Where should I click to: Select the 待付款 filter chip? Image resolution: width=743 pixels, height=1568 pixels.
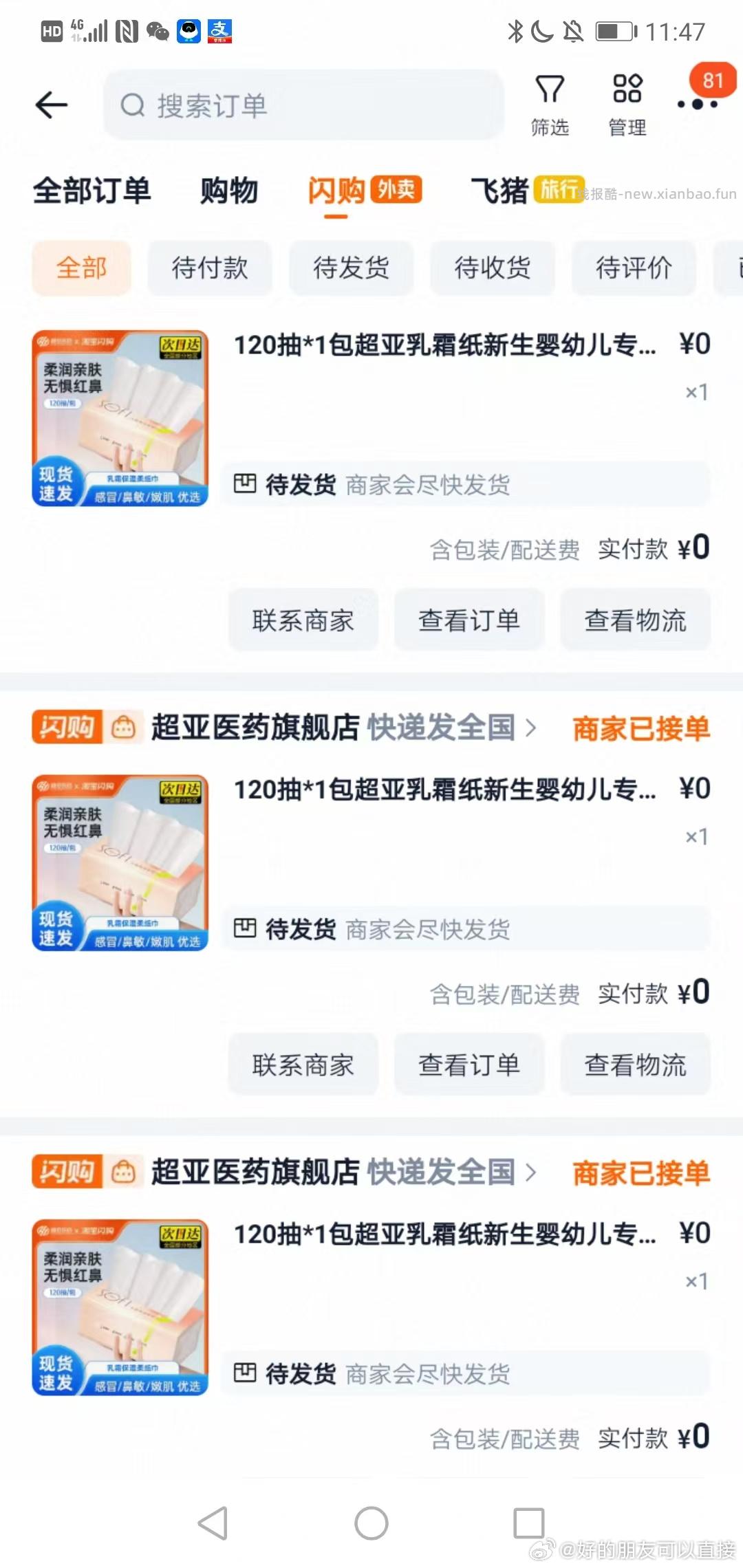click(x=210, y=269)
